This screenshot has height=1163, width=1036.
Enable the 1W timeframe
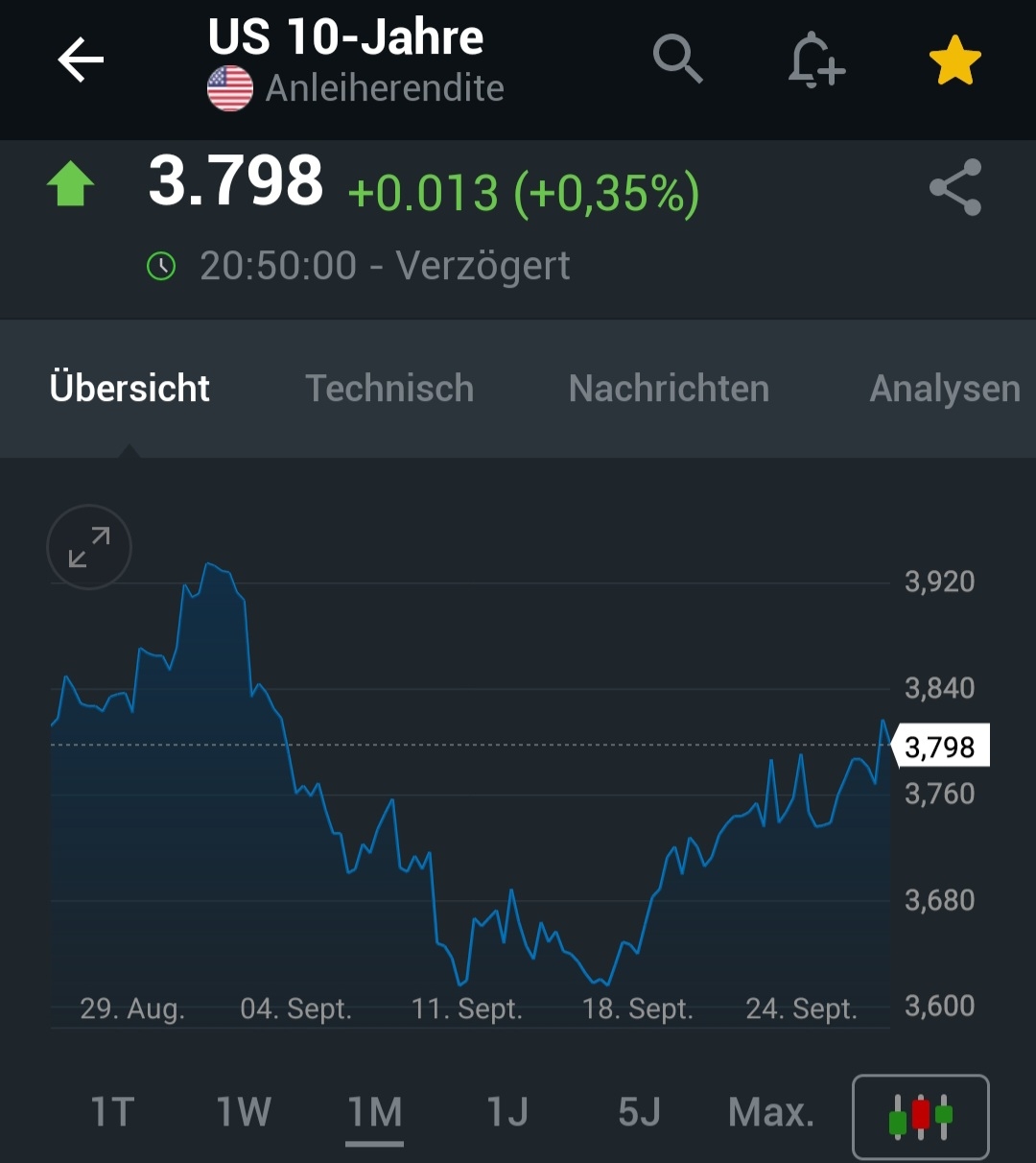[244, 1111]
